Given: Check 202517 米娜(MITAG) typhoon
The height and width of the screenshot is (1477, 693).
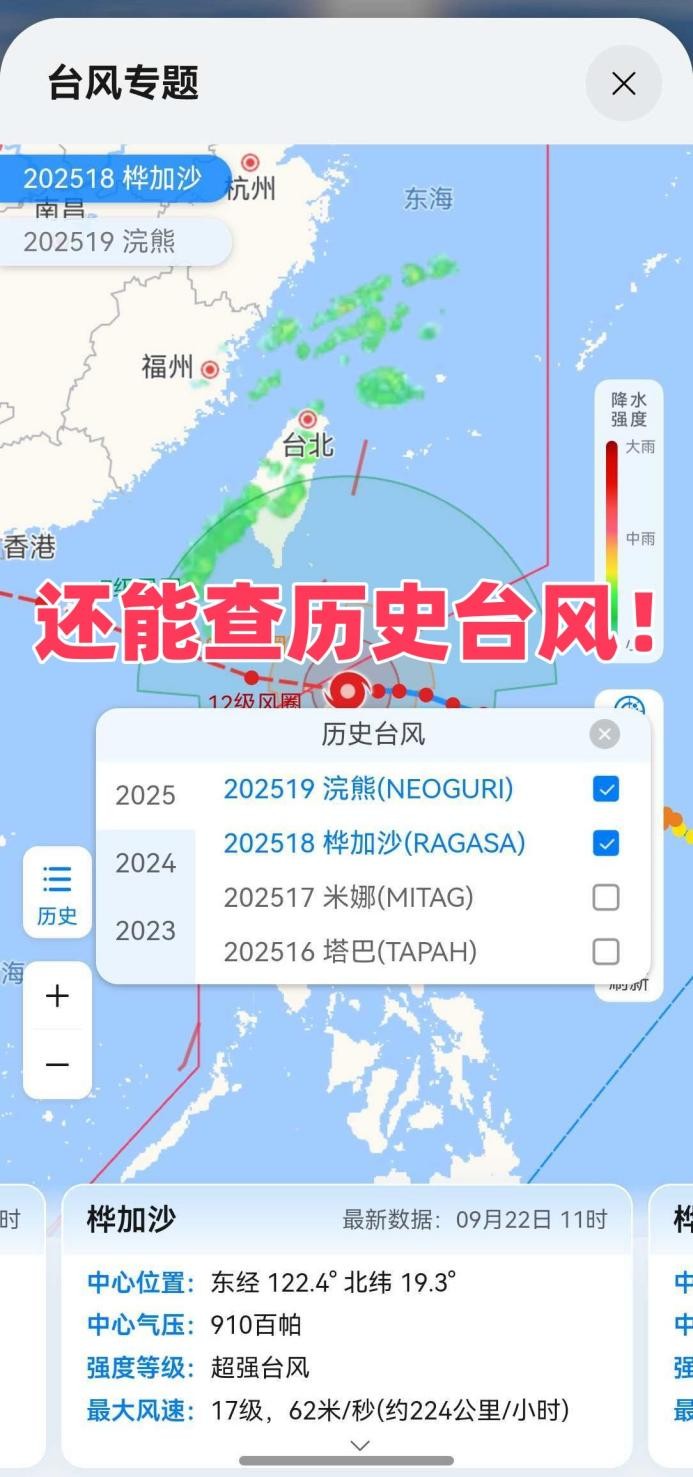Looking at the screenshot, I should (605, 898).
